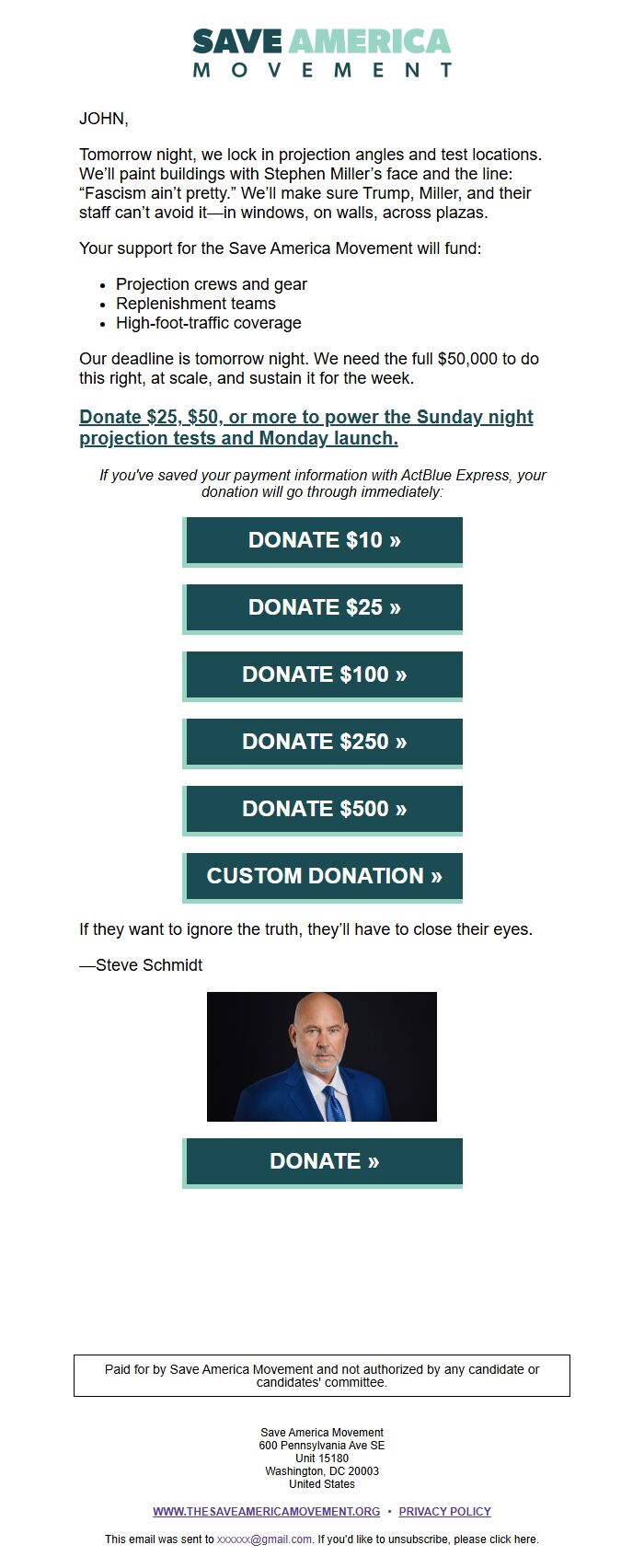
Task: Open the PRIVACY POLICY link
Action: tap(444, 1512)
